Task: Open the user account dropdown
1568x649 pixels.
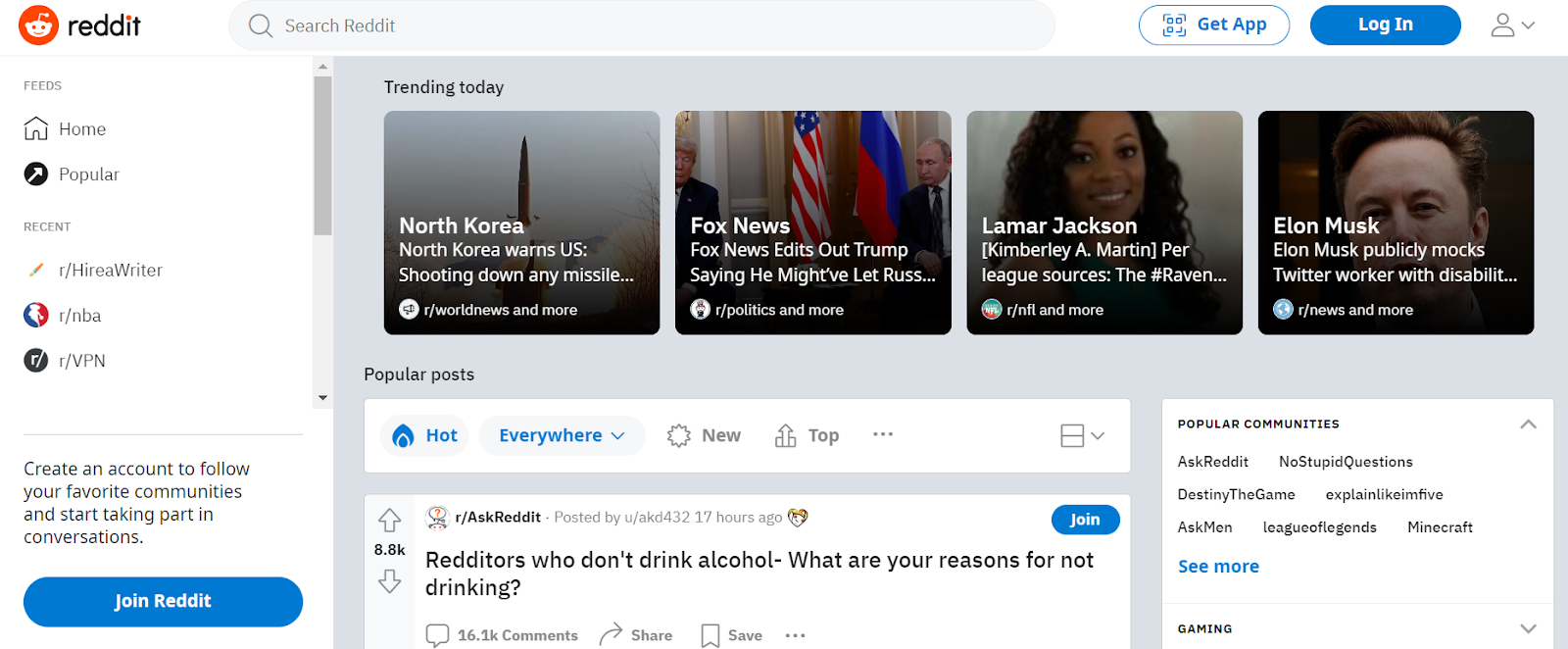Action: click(x=1512, y=25)
